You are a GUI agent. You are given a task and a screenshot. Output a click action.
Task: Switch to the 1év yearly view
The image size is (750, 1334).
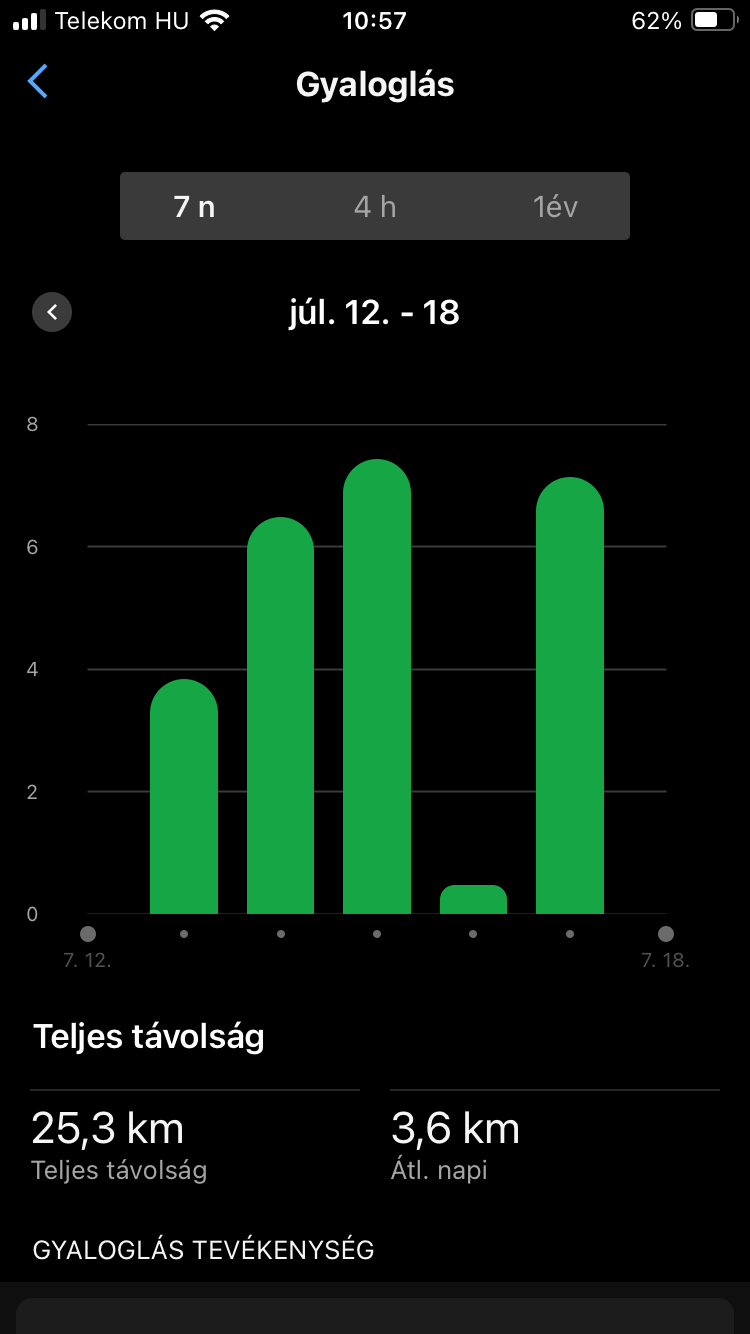pos(555,207)
